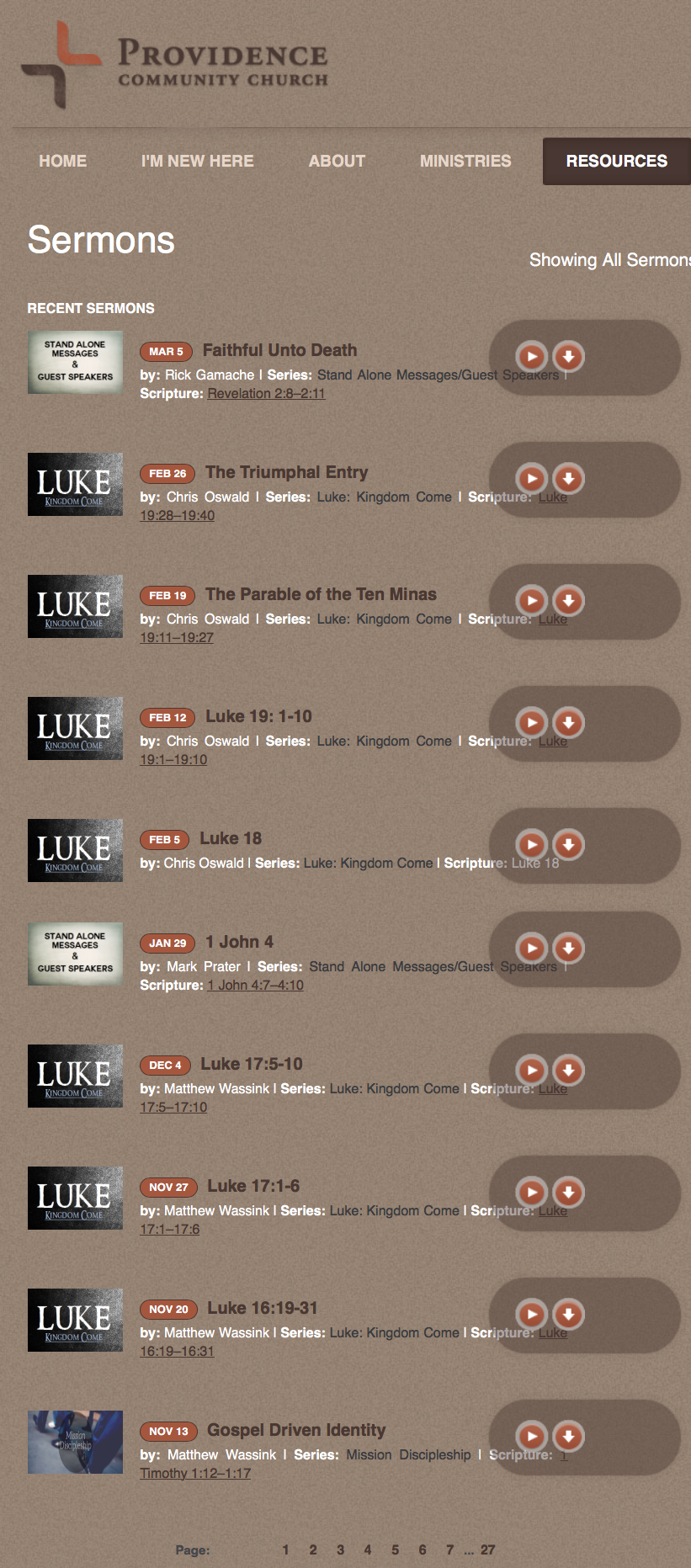691x1568 pixels.
Task: Download the Faithful Unto Death sermon
Action: (569, 356)
